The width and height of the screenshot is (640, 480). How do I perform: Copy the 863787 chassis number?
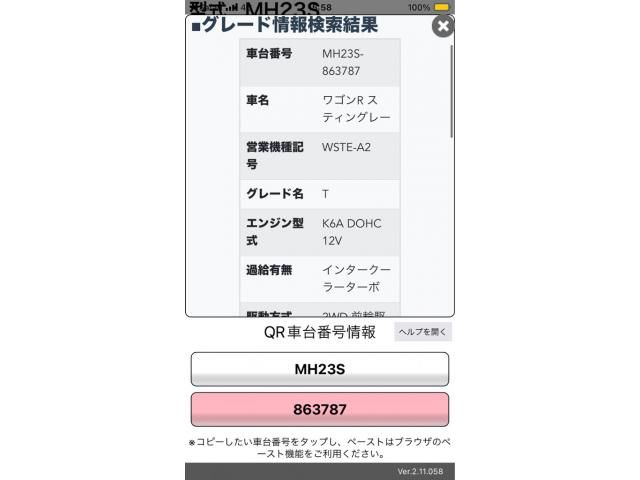click(x=319, y=410)
